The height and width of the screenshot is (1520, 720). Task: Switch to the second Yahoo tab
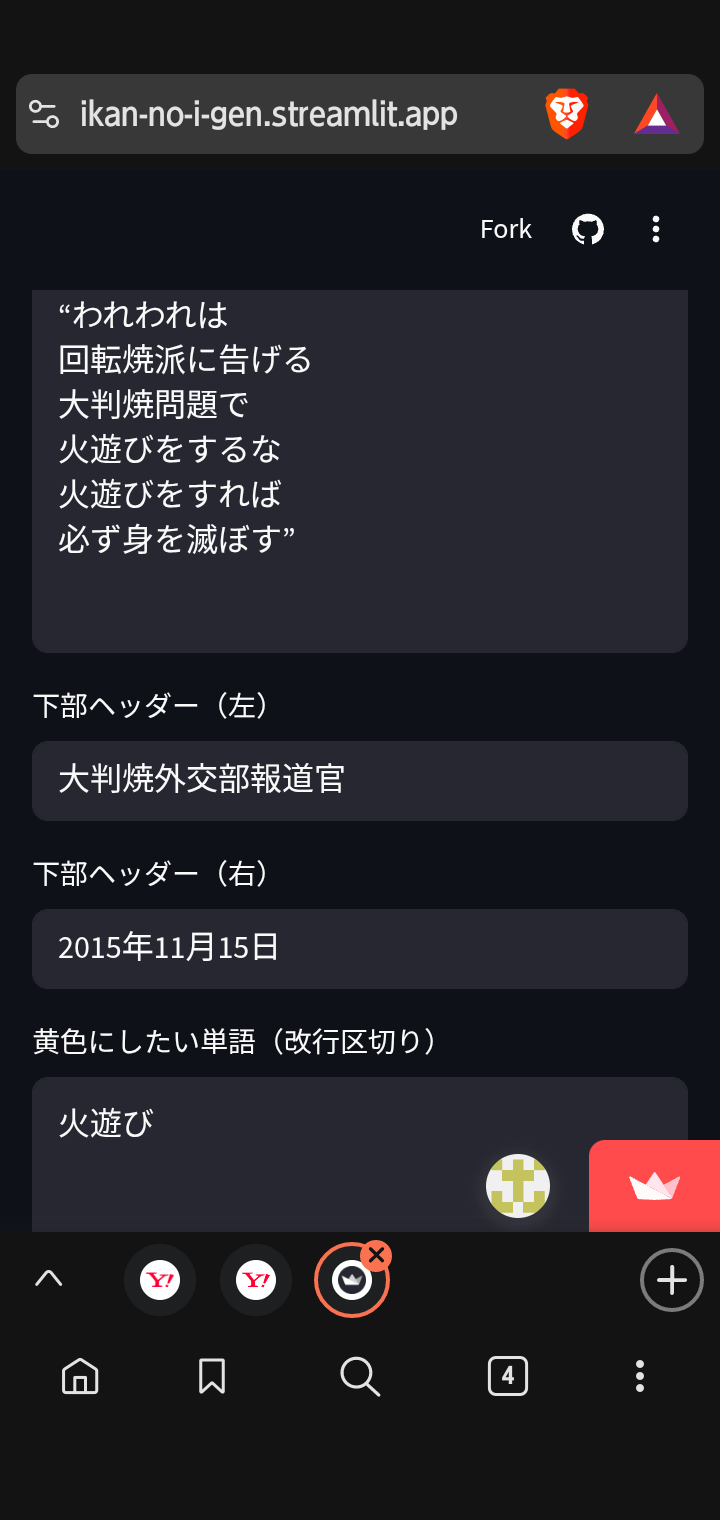pos(256,1280)
